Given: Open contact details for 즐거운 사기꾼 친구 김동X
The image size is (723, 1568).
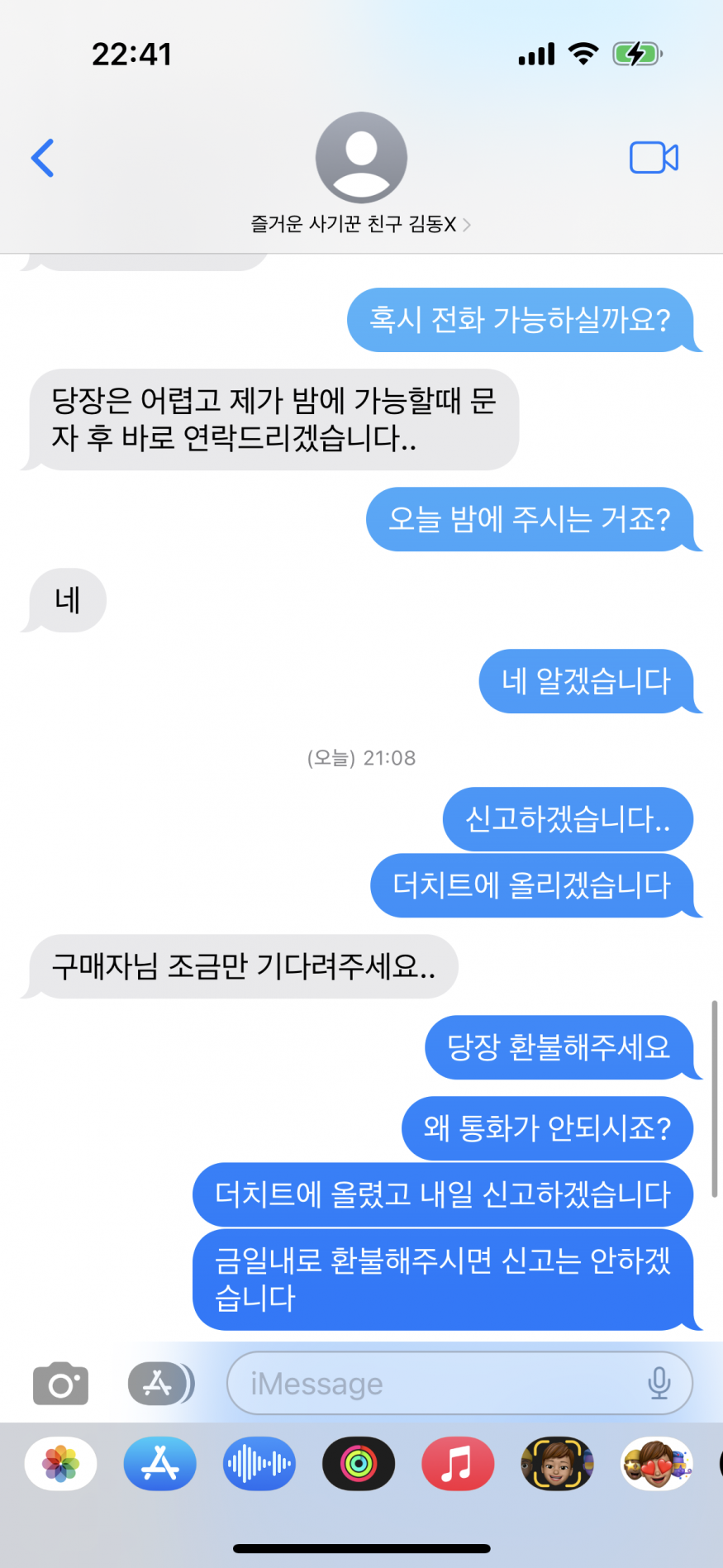Looking at the screenshot, I should pyautogui.click(x=361, y=224).
